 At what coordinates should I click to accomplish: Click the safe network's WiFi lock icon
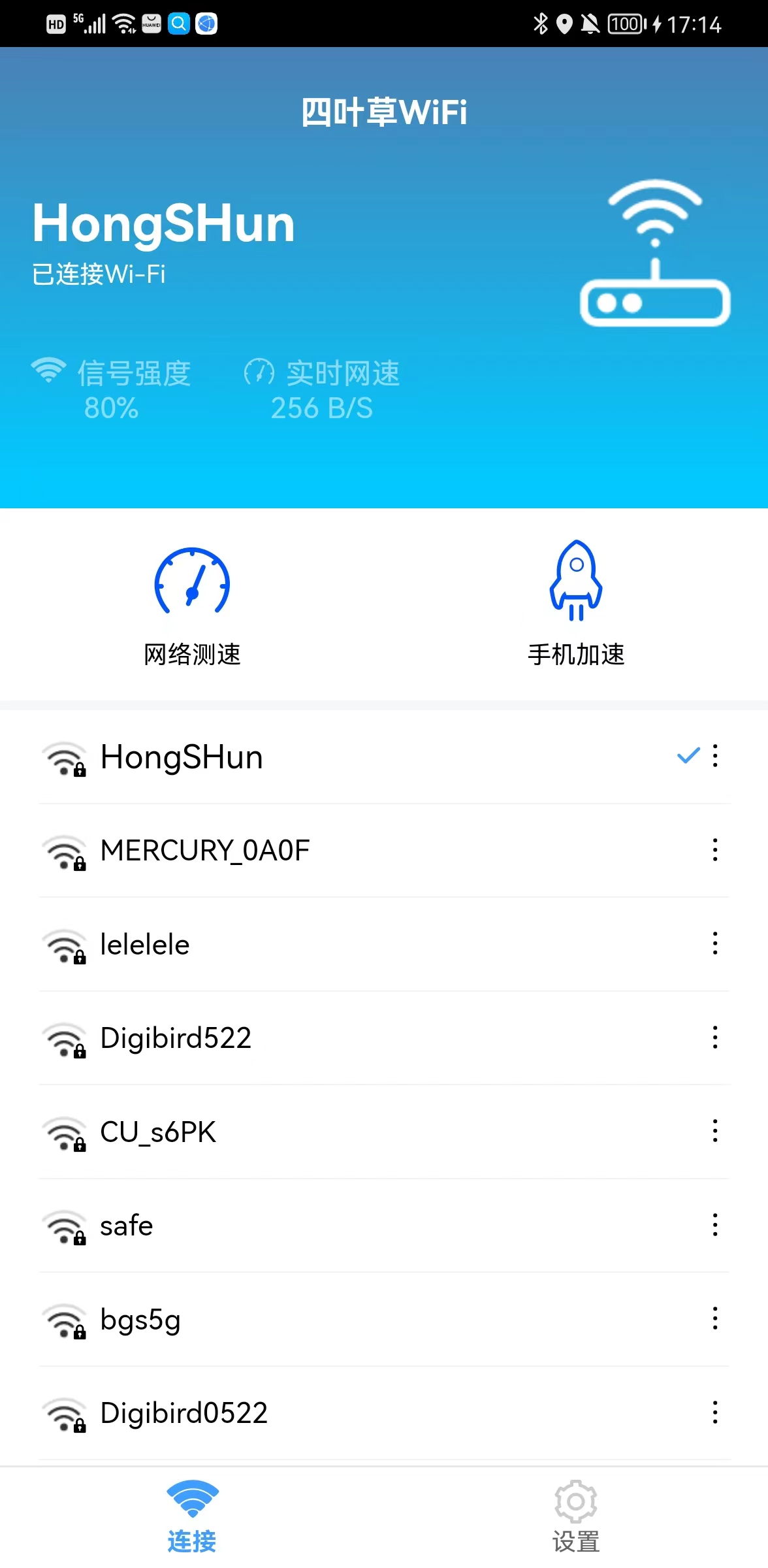(65, 1232)
